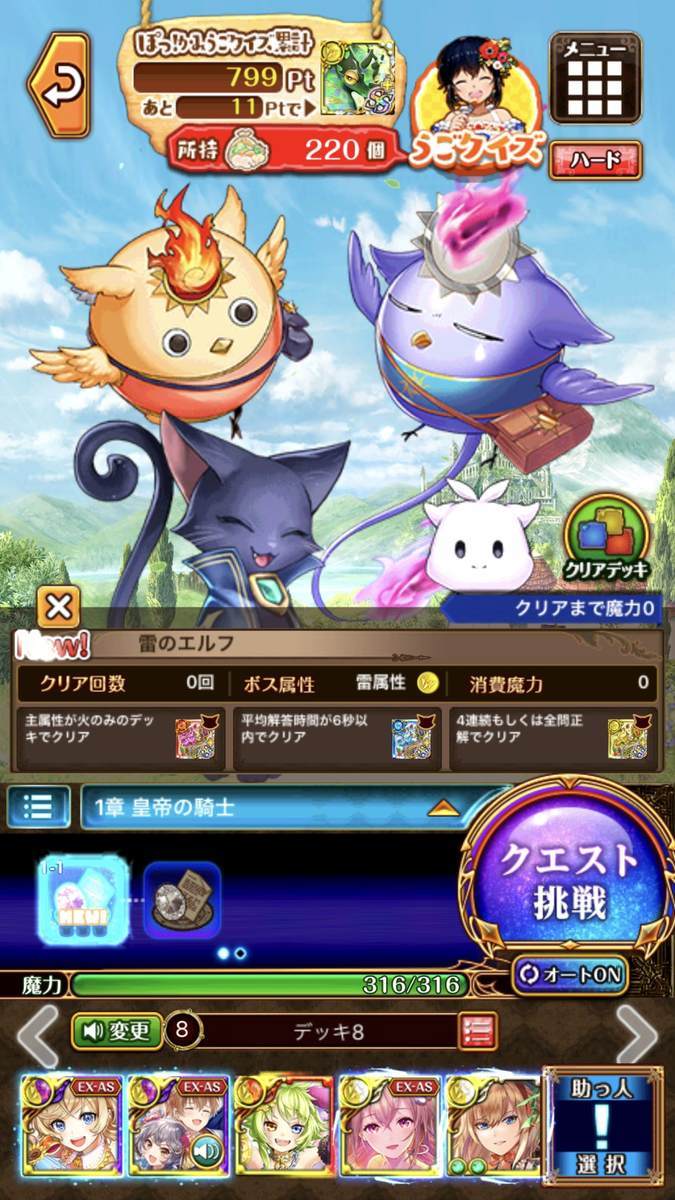675x1200 pixels.
Task: Open the chapter list icon
Action: pos(38,807)
